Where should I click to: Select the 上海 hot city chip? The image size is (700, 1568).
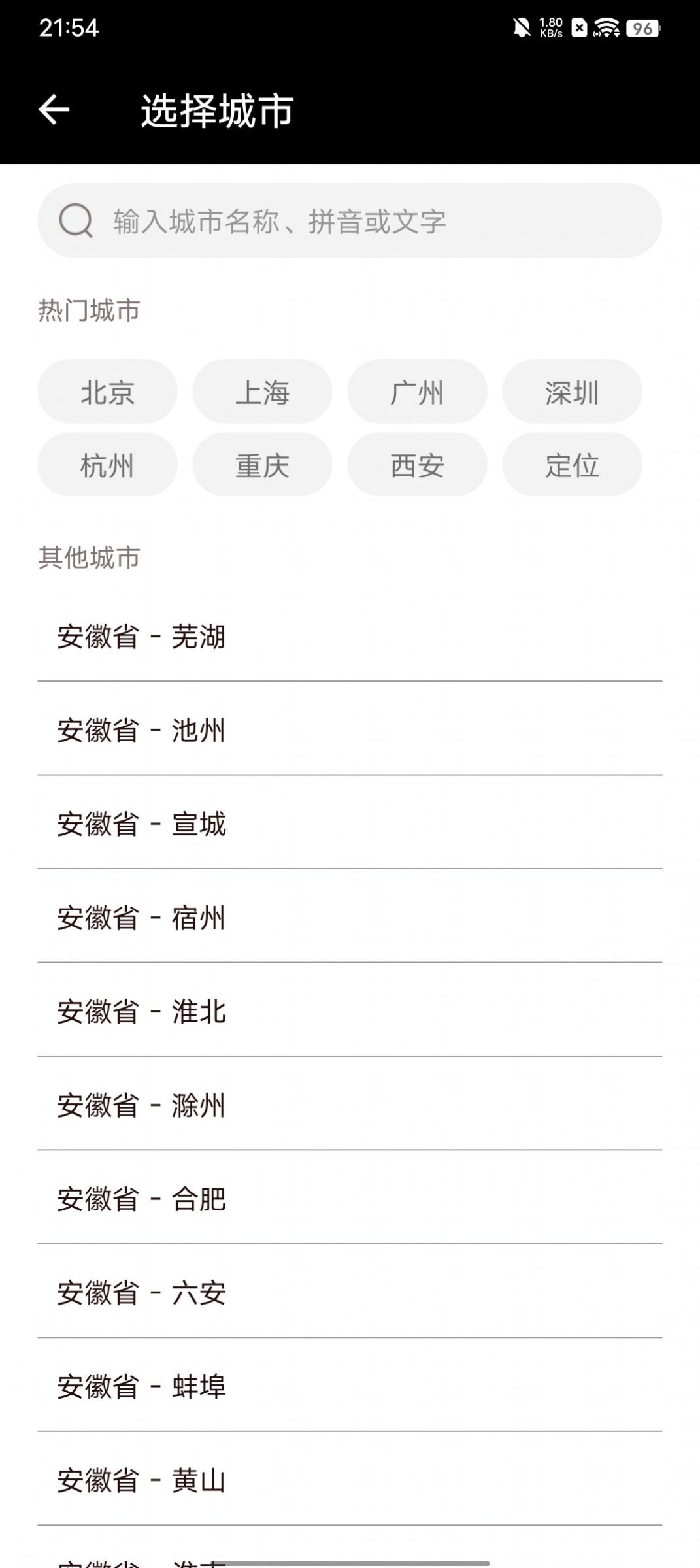(x=261, y=392)
